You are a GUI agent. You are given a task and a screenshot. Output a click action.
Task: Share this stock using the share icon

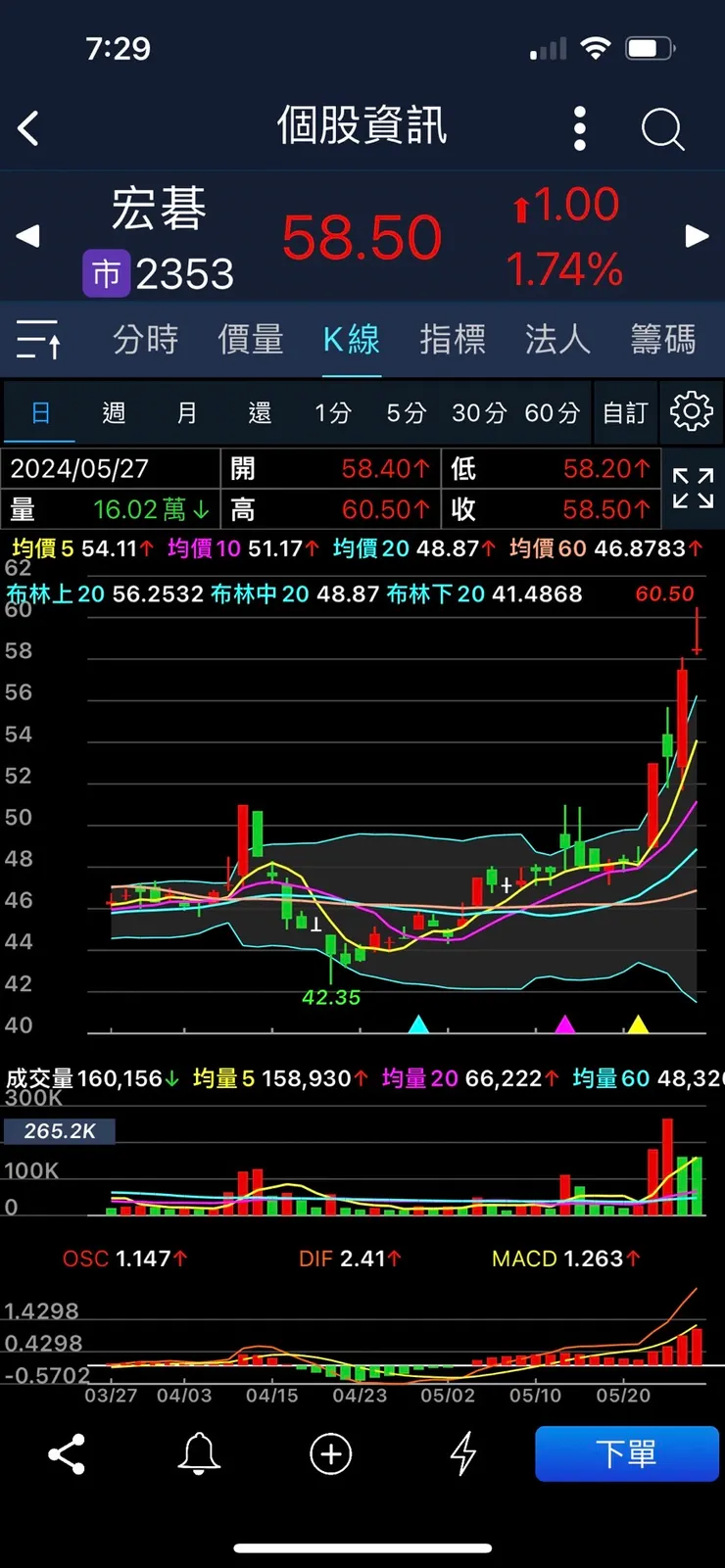point(65,1454)
